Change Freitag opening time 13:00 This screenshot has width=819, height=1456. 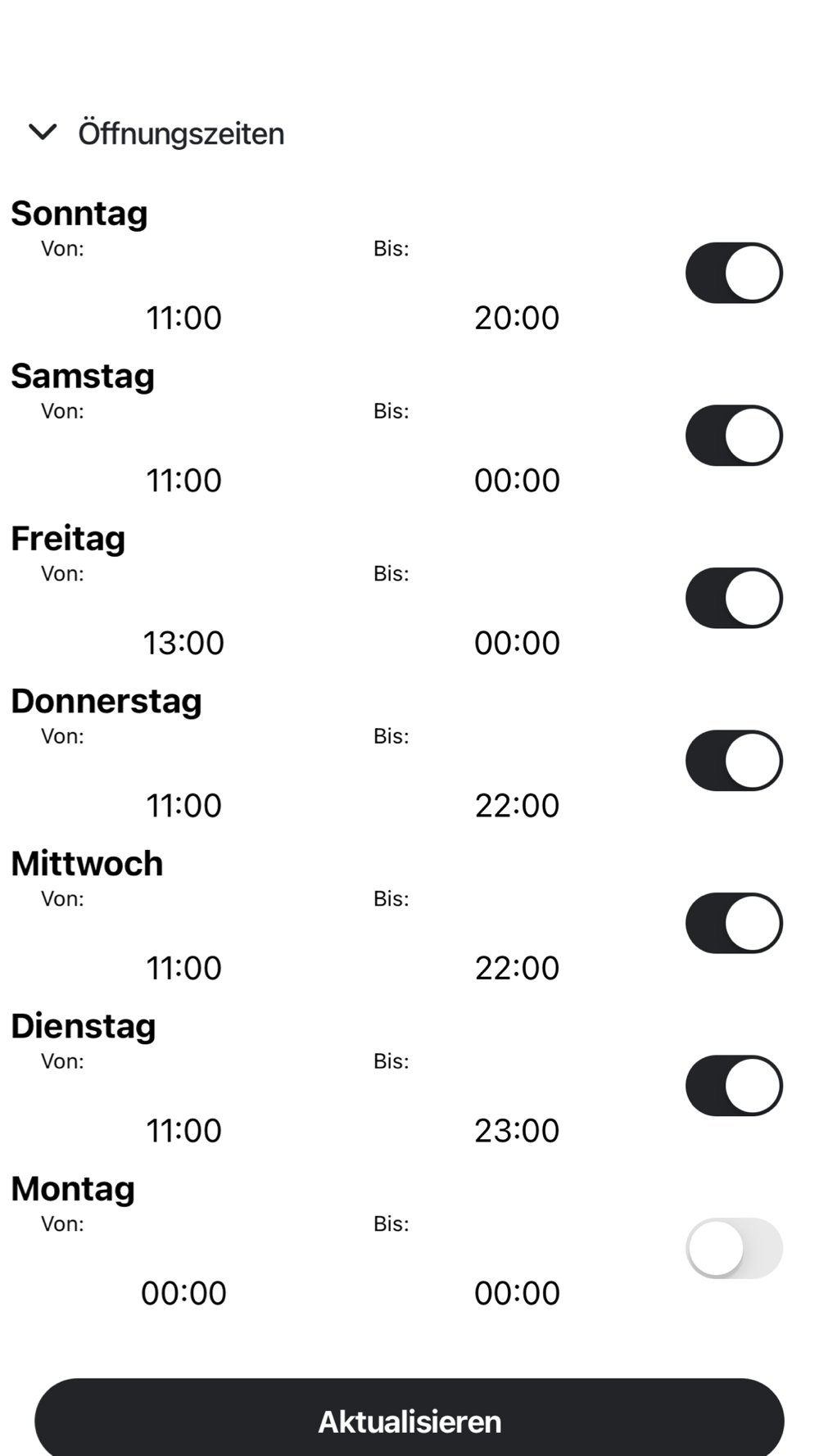click(x=183, y=643)
